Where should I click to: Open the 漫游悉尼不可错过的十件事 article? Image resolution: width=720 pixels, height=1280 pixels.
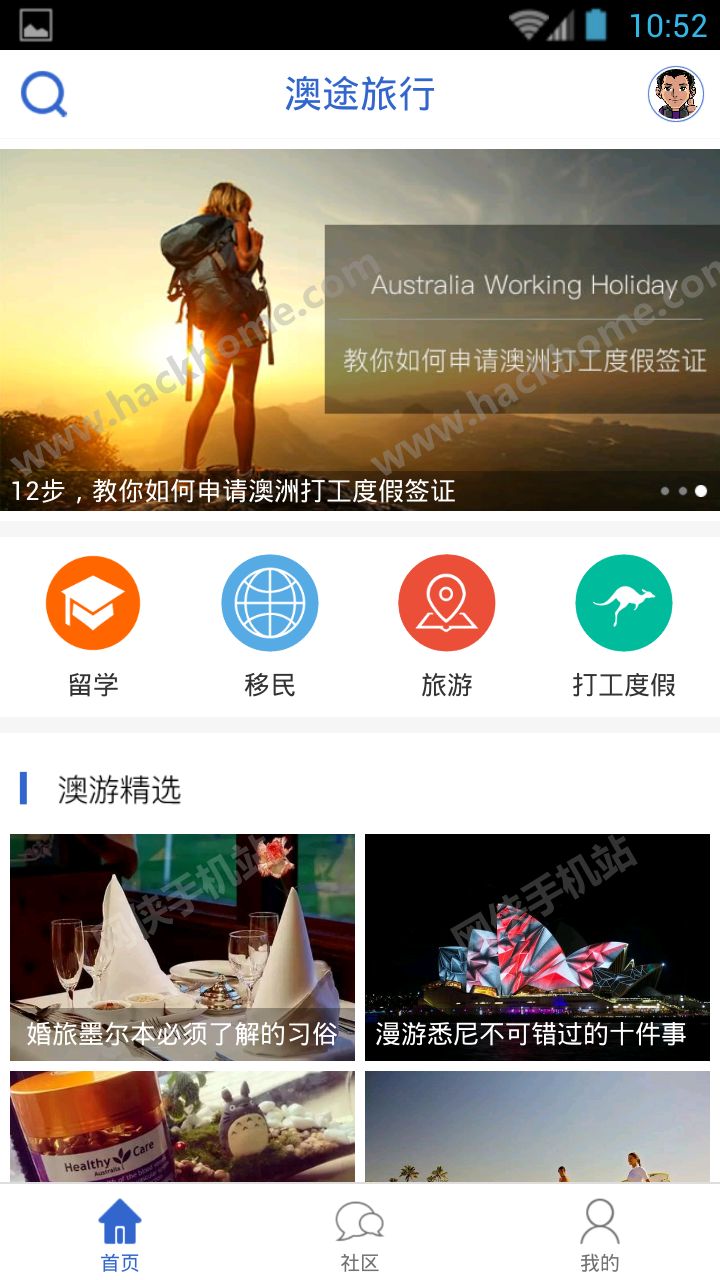coord(537,947)
